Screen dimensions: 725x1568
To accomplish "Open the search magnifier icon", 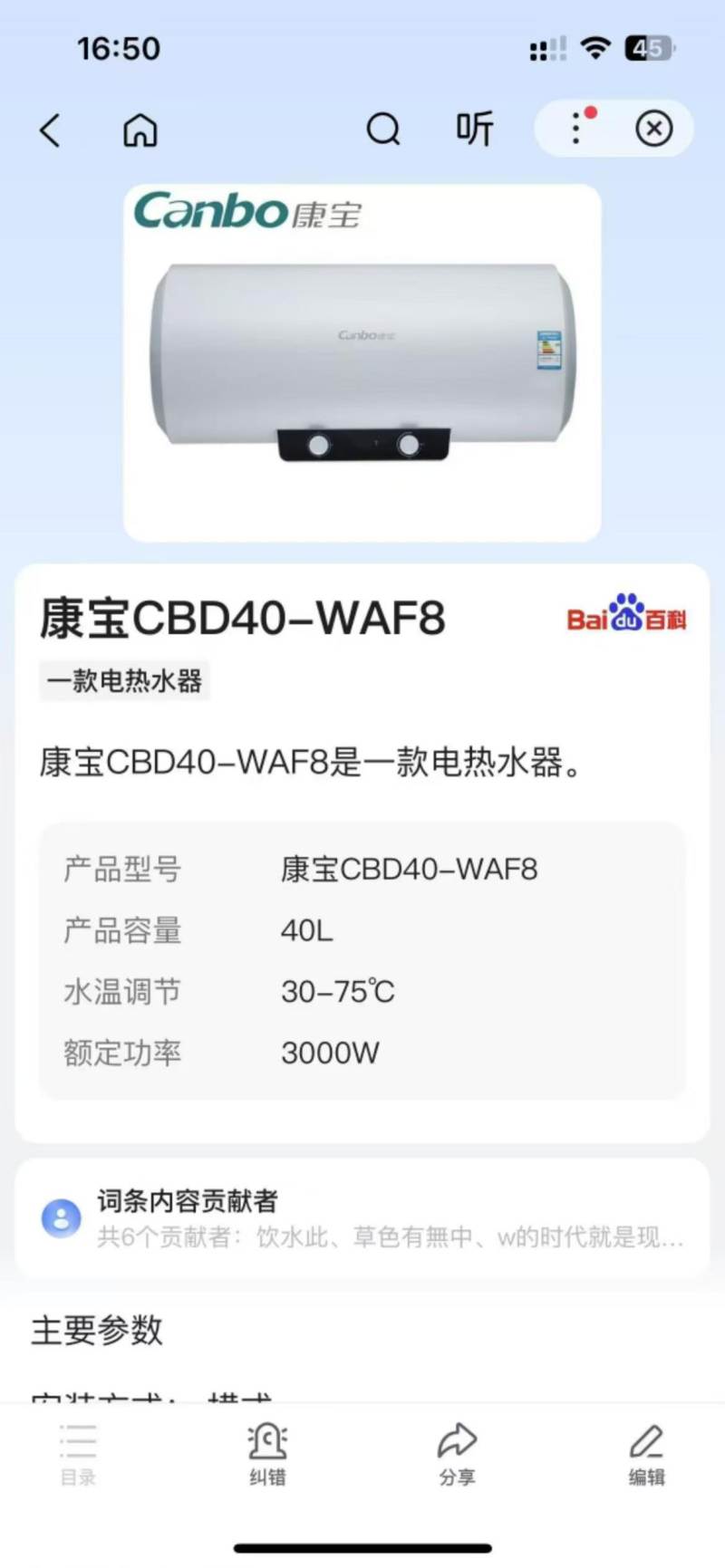I will point(382,130).
